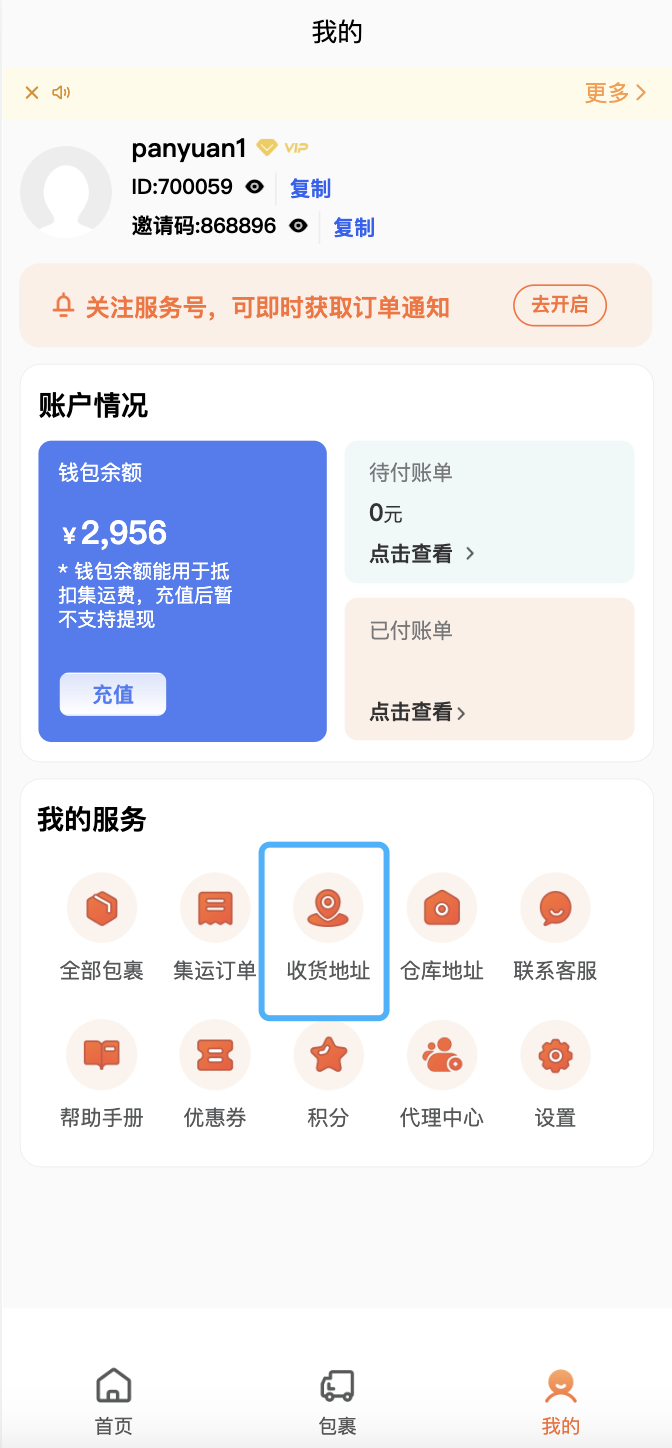Toggle visibility of the ID number
This screenshot has width=672, height=1448.
255,187
